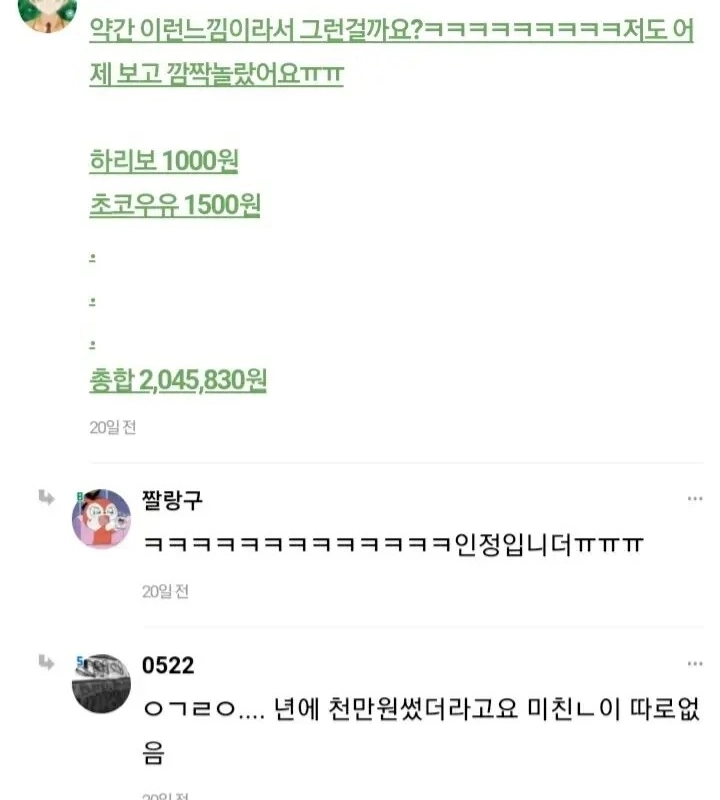This screenshot has height=800, width=720.
Task: Open the overflow menu on 0522's comment
Action: pos(694,664)
